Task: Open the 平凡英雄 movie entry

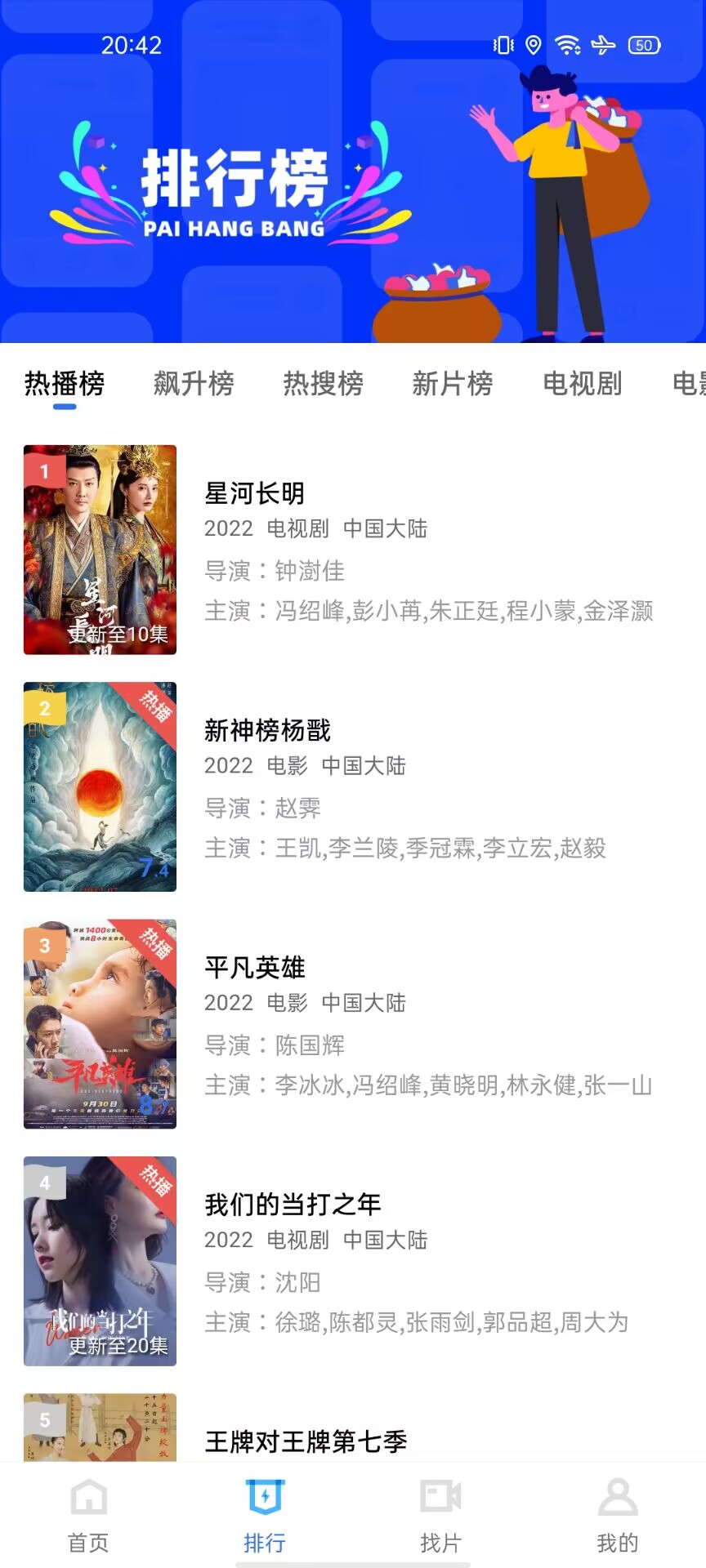Action: click(254, 968)
